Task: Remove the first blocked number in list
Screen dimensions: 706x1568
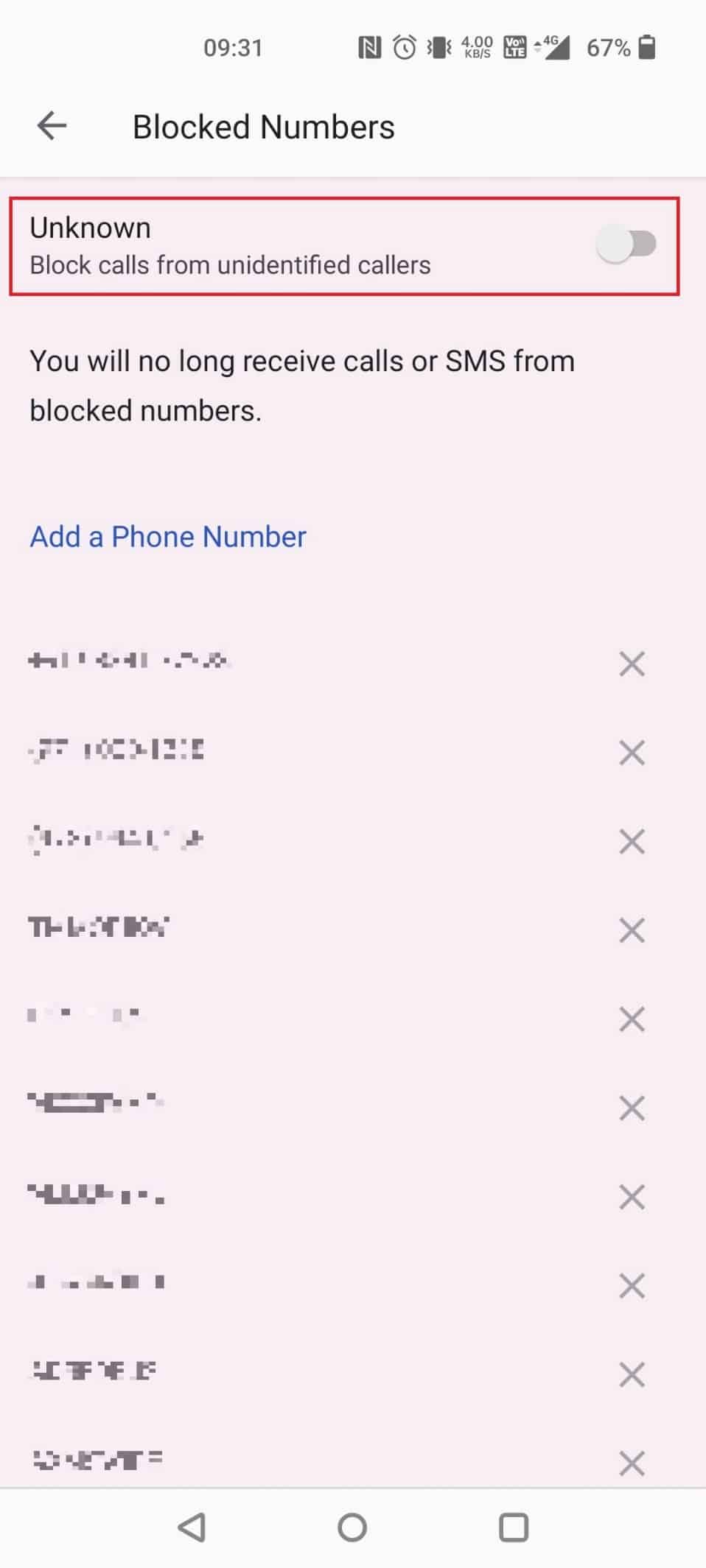Action: (x=632, y=664)
